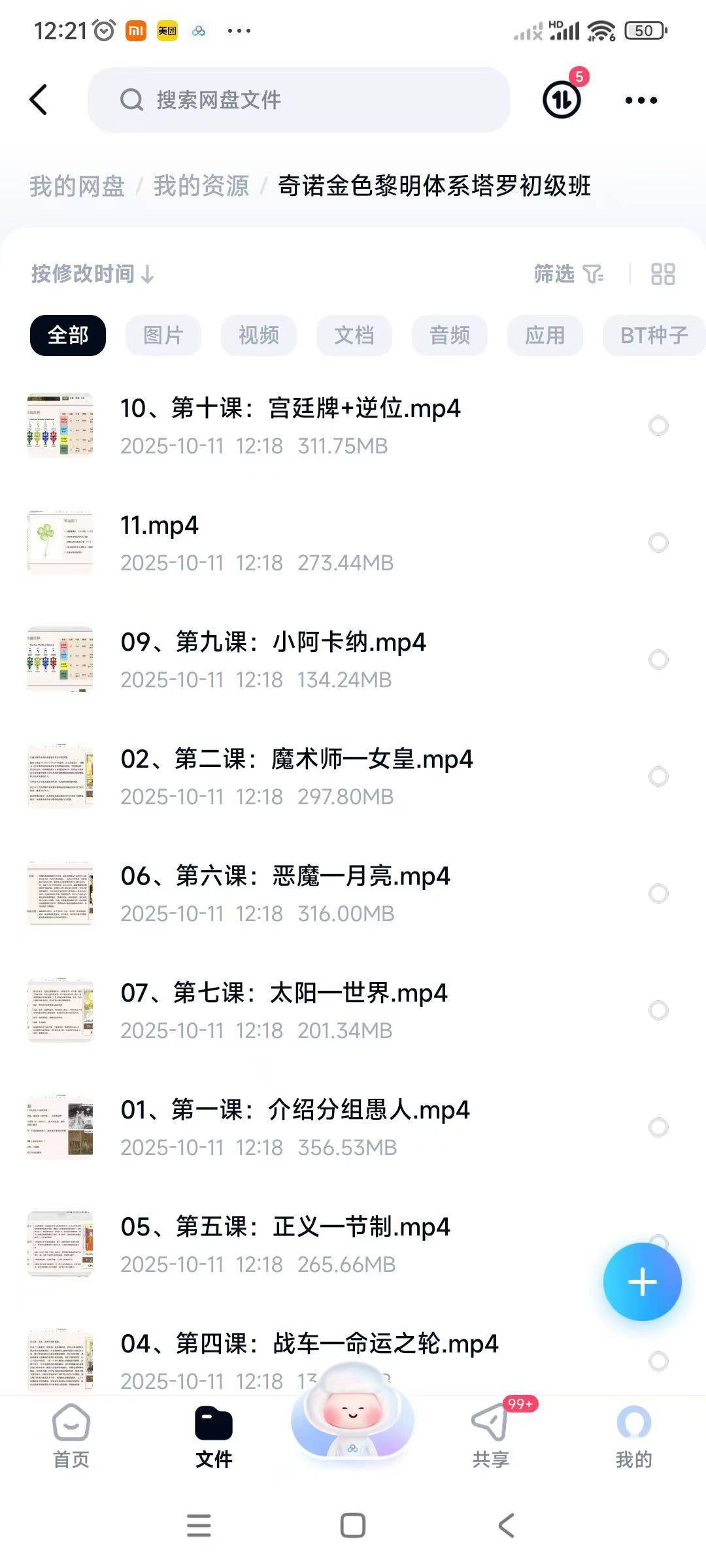Switch to the 首页 tab
The height and width of the screenshot is (1568, 706).
pos(71,1435)
